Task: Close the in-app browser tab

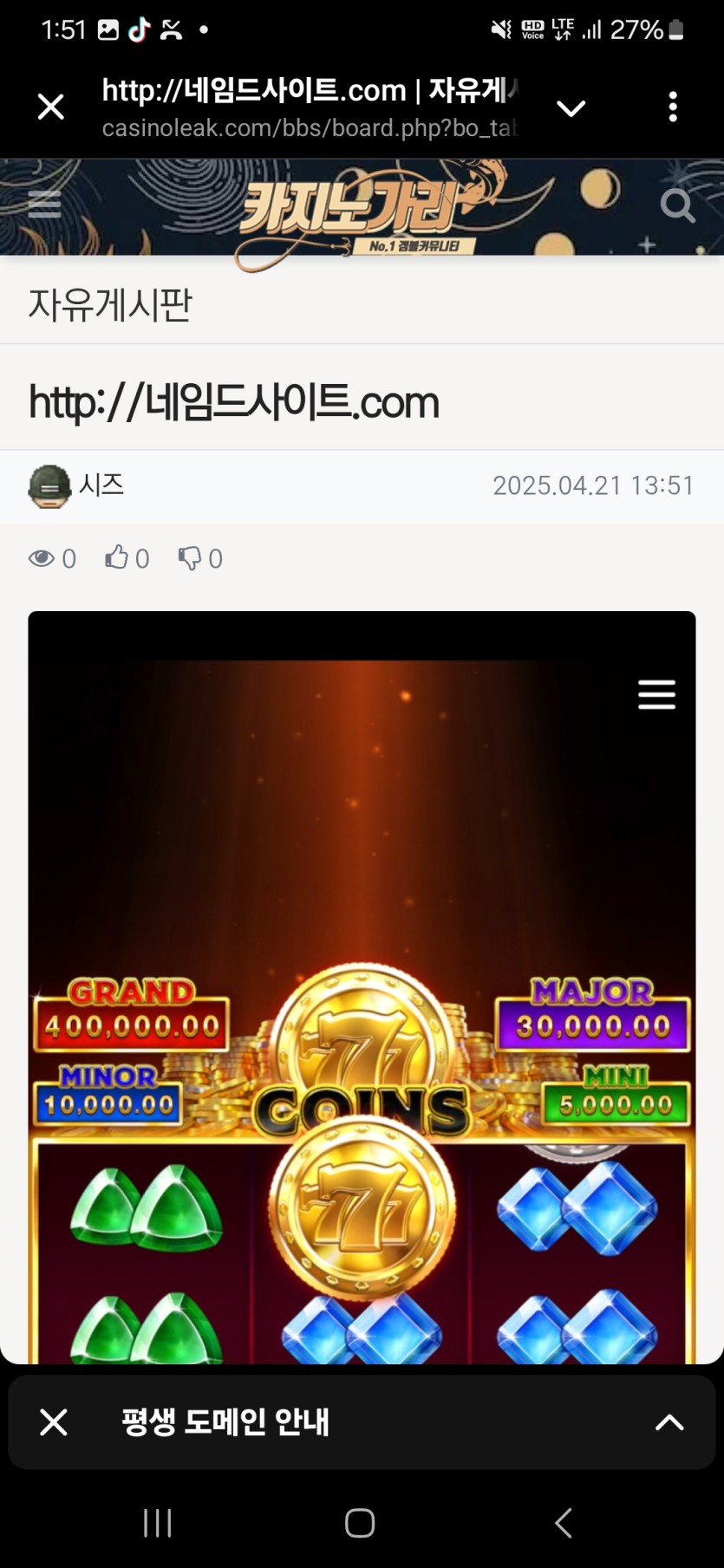Action: [x=51, y=107]
